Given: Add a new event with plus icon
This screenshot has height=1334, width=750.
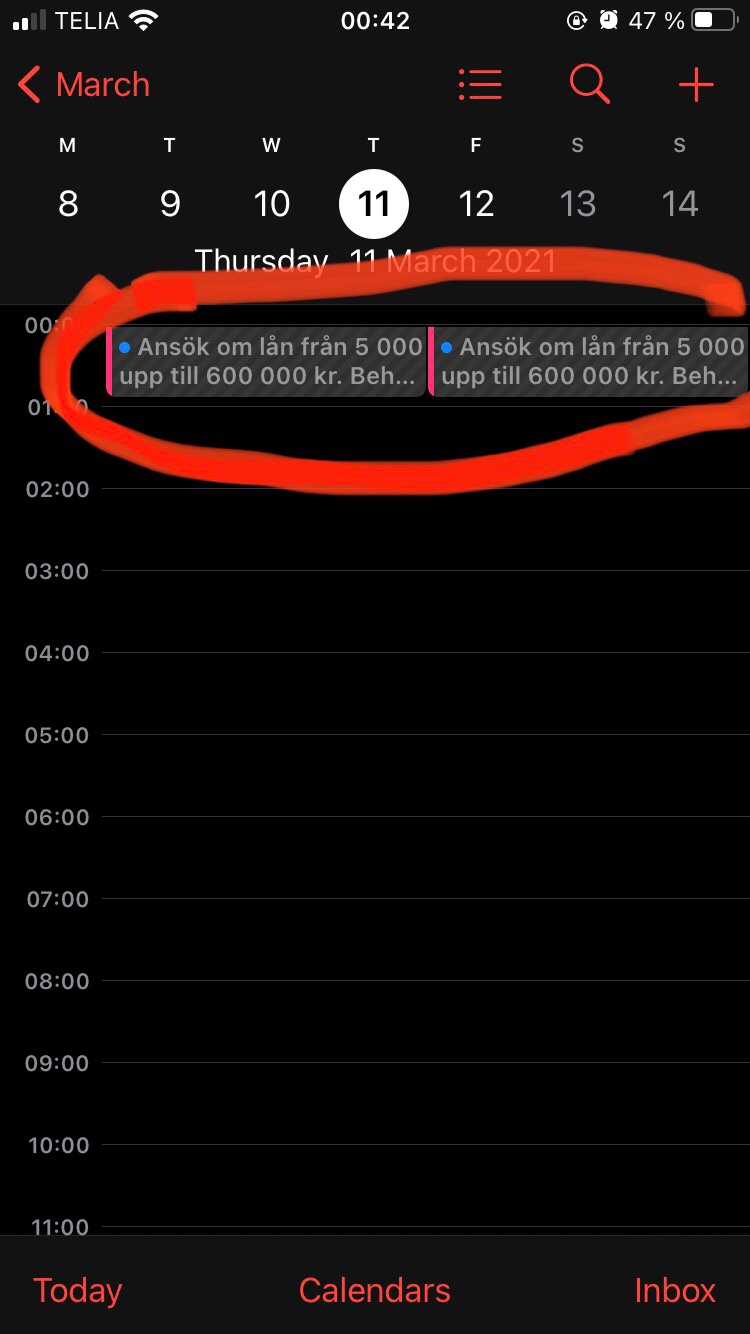Looking at the screenshot, I should (696, 85).
